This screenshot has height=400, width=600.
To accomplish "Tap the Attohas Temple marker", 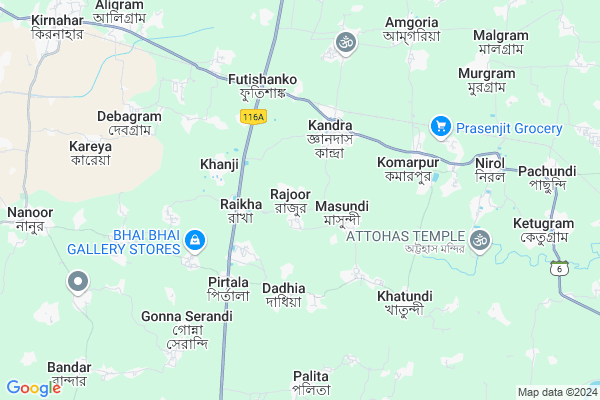I will click(x=480, y=240).
